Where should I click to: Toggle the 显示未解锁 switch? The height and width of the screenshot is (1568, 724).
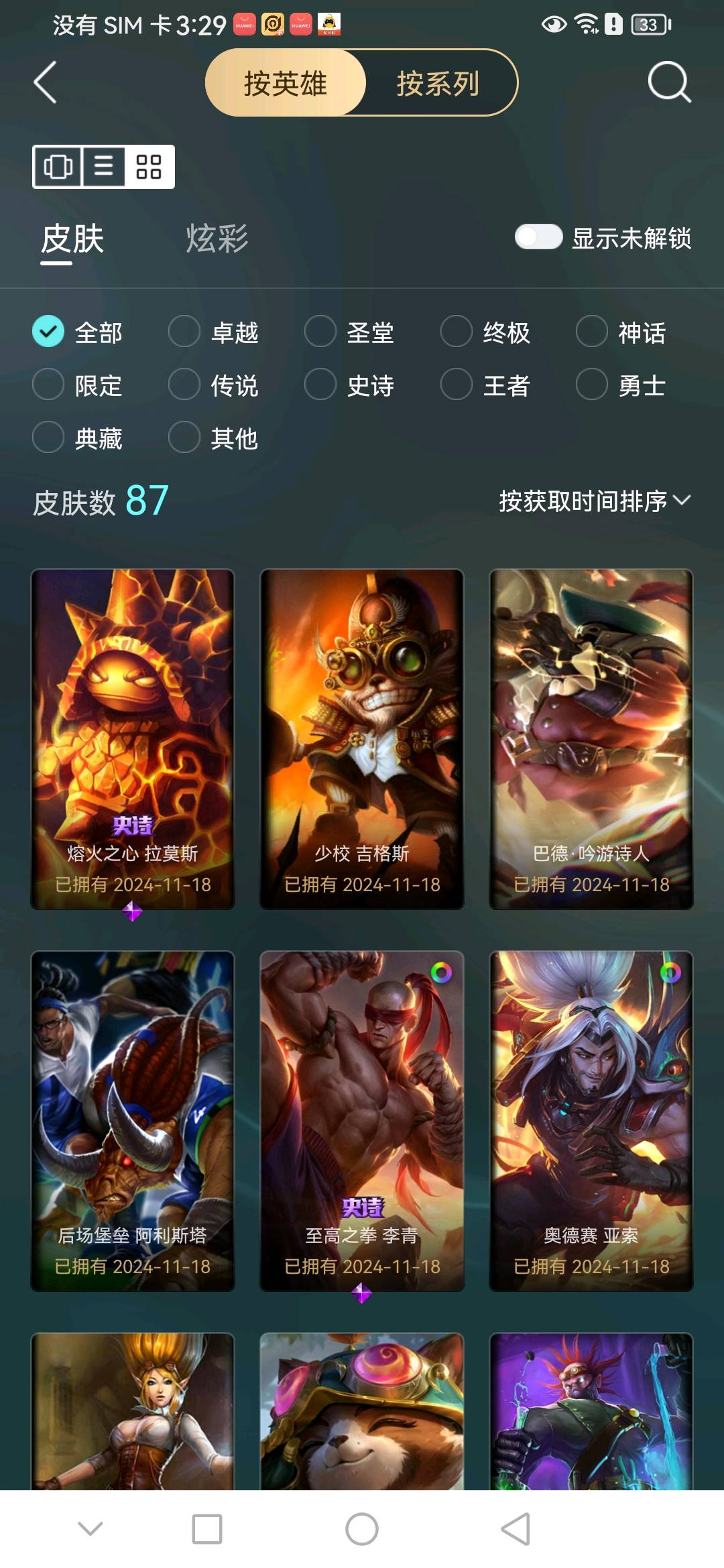point(538,237)
